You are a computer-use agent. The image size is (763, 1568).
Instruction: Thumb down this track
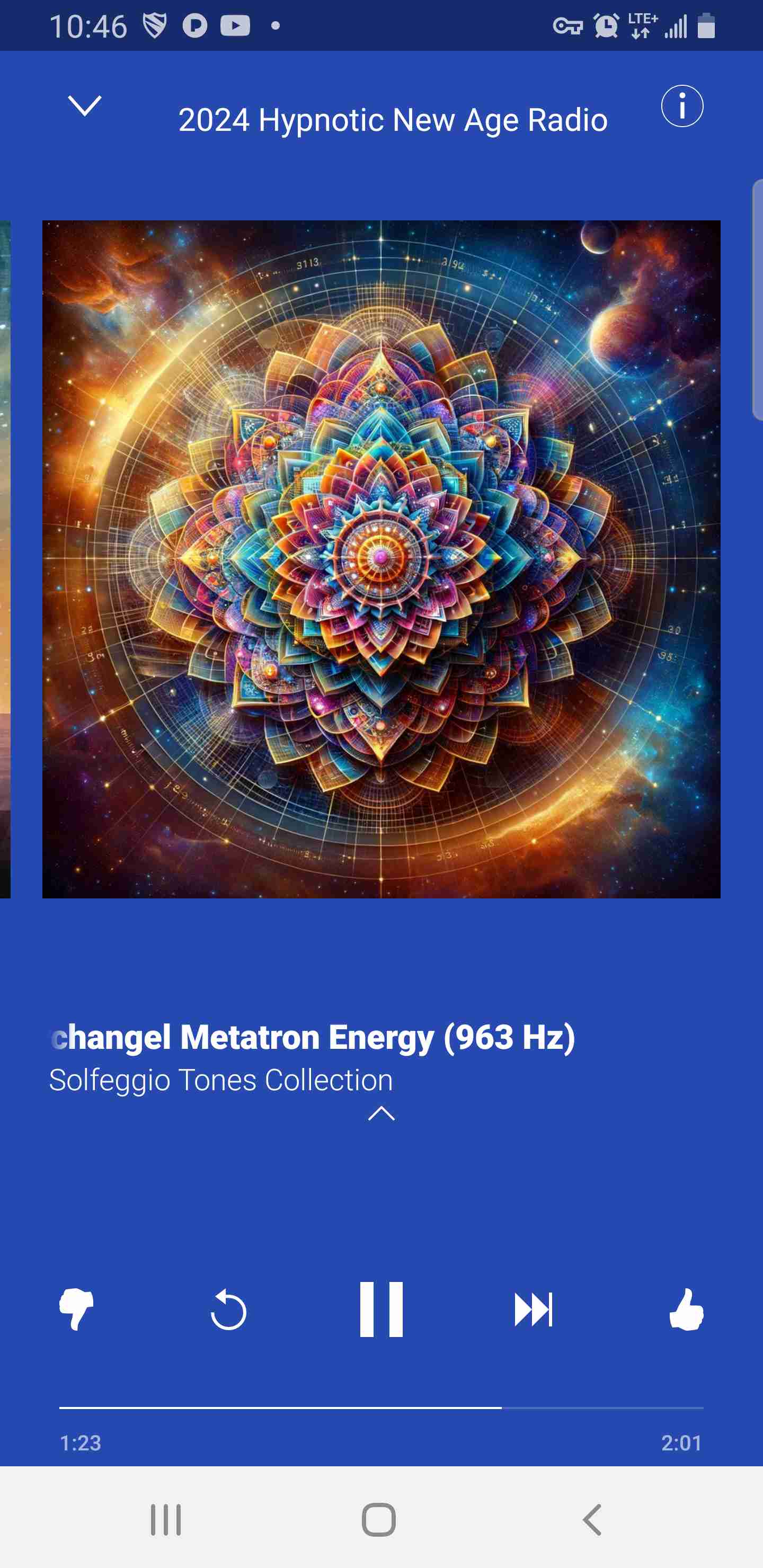coord(76,1309)
